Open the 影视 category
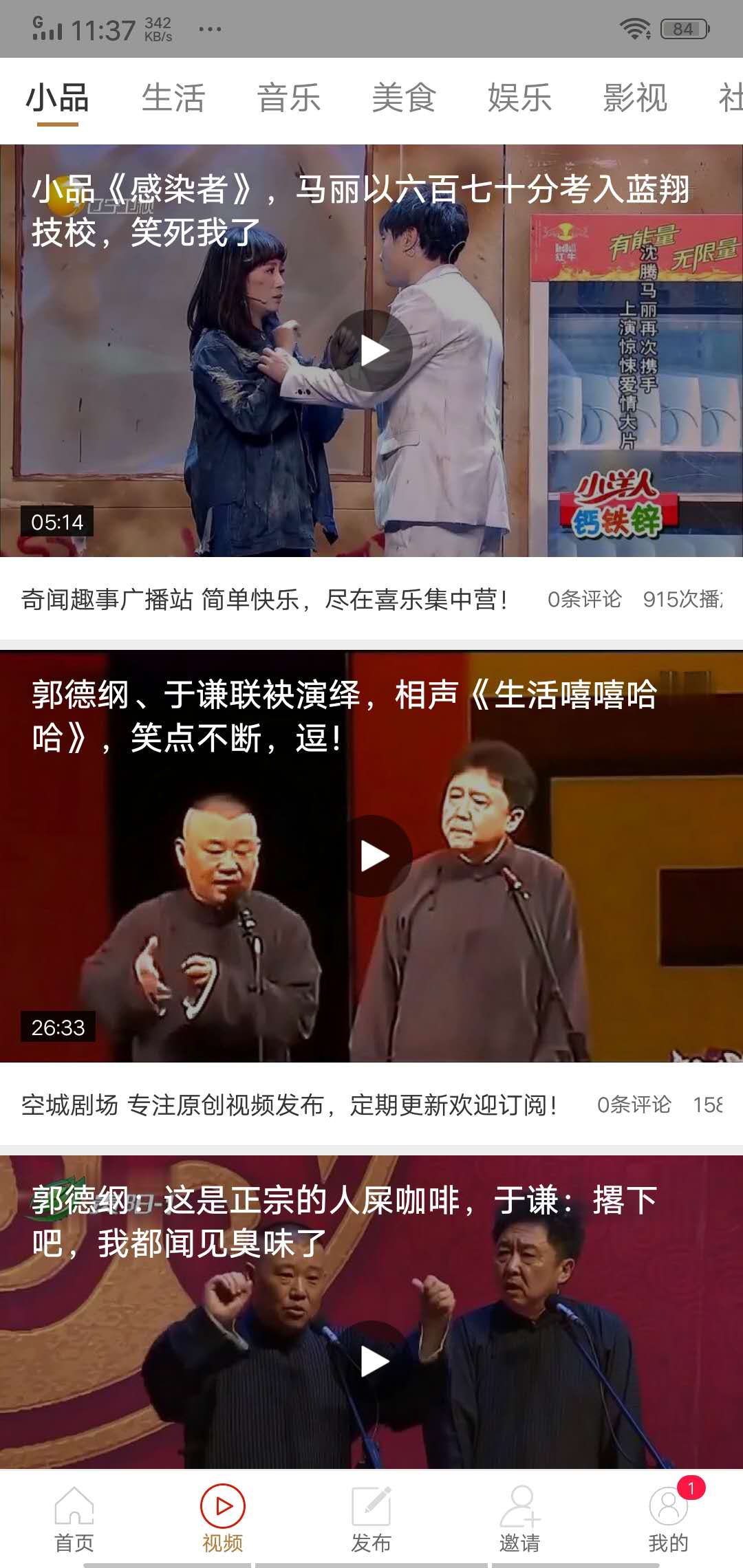This screenshot has width=743, height=1568. click(x=634, y=99)
